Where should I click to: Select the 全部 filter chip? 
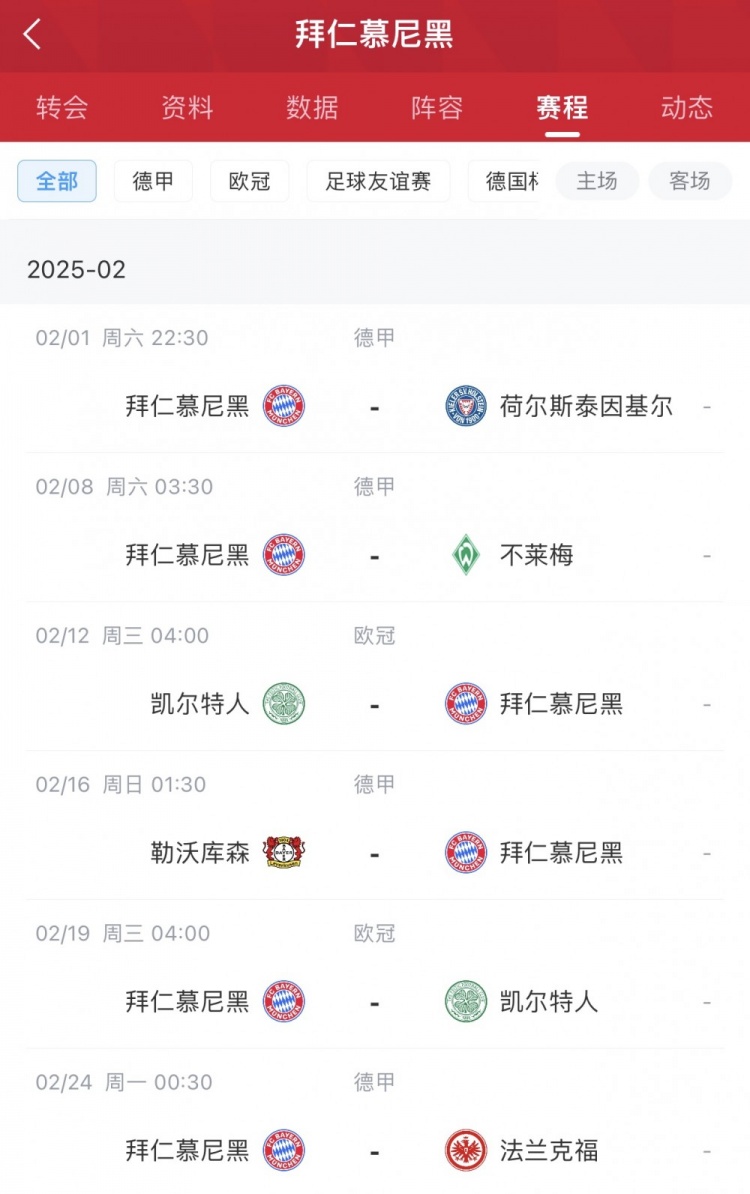click(x=57, y=181)
